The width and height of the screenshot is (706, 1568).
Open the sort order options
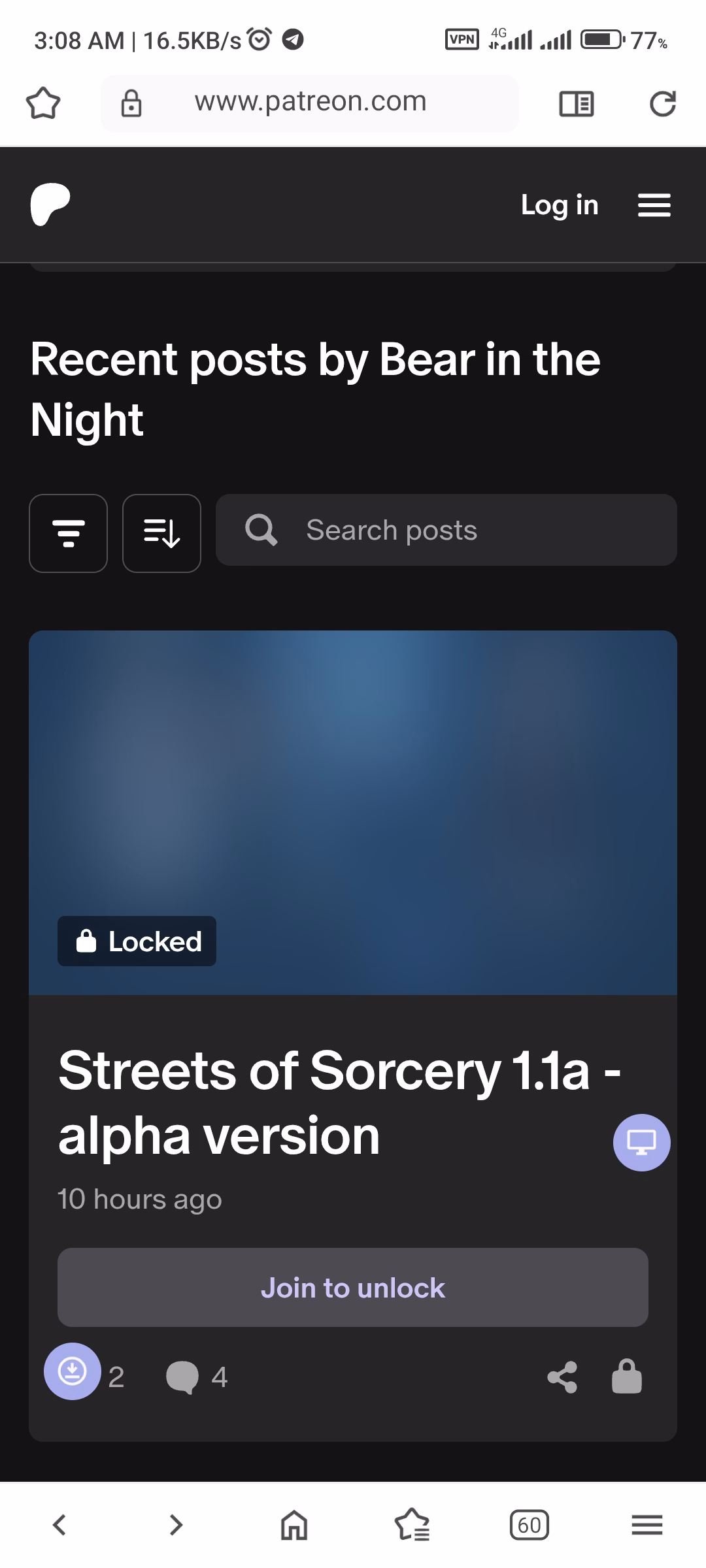pos(161,533)
